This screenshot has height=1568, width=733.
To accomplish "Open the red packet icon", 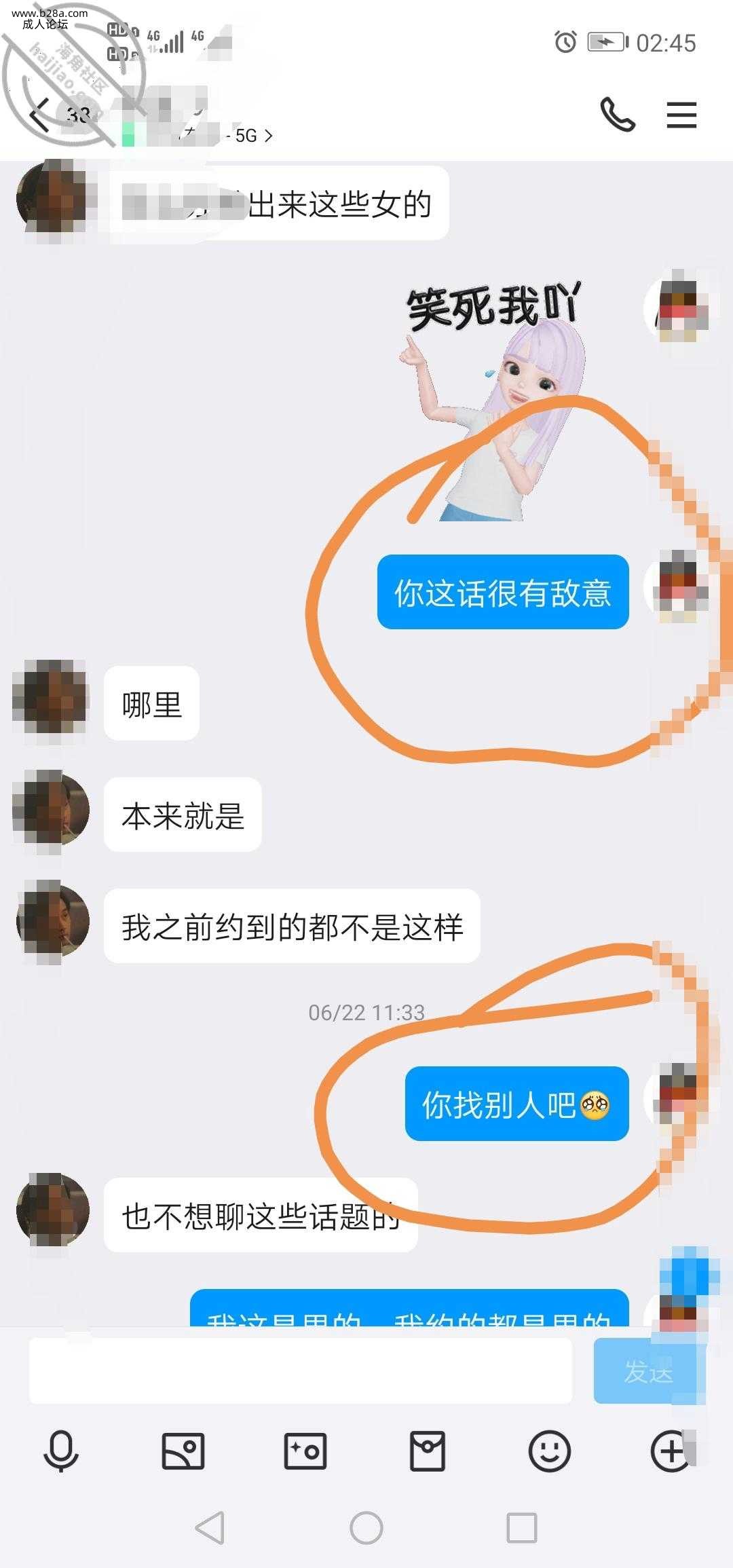I will click(428, 1451).
